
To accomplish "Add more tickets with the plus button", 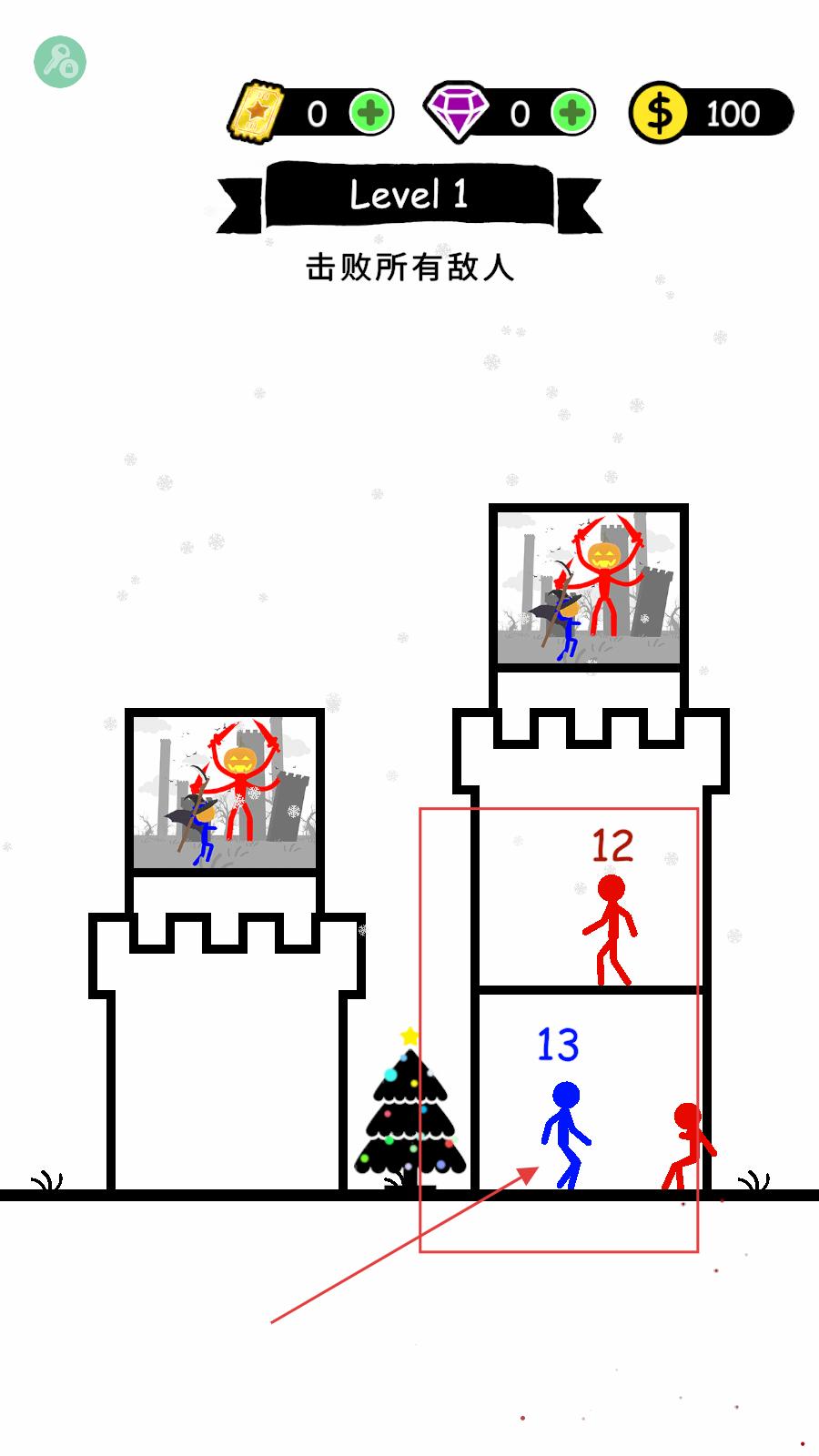I will 371,113.
